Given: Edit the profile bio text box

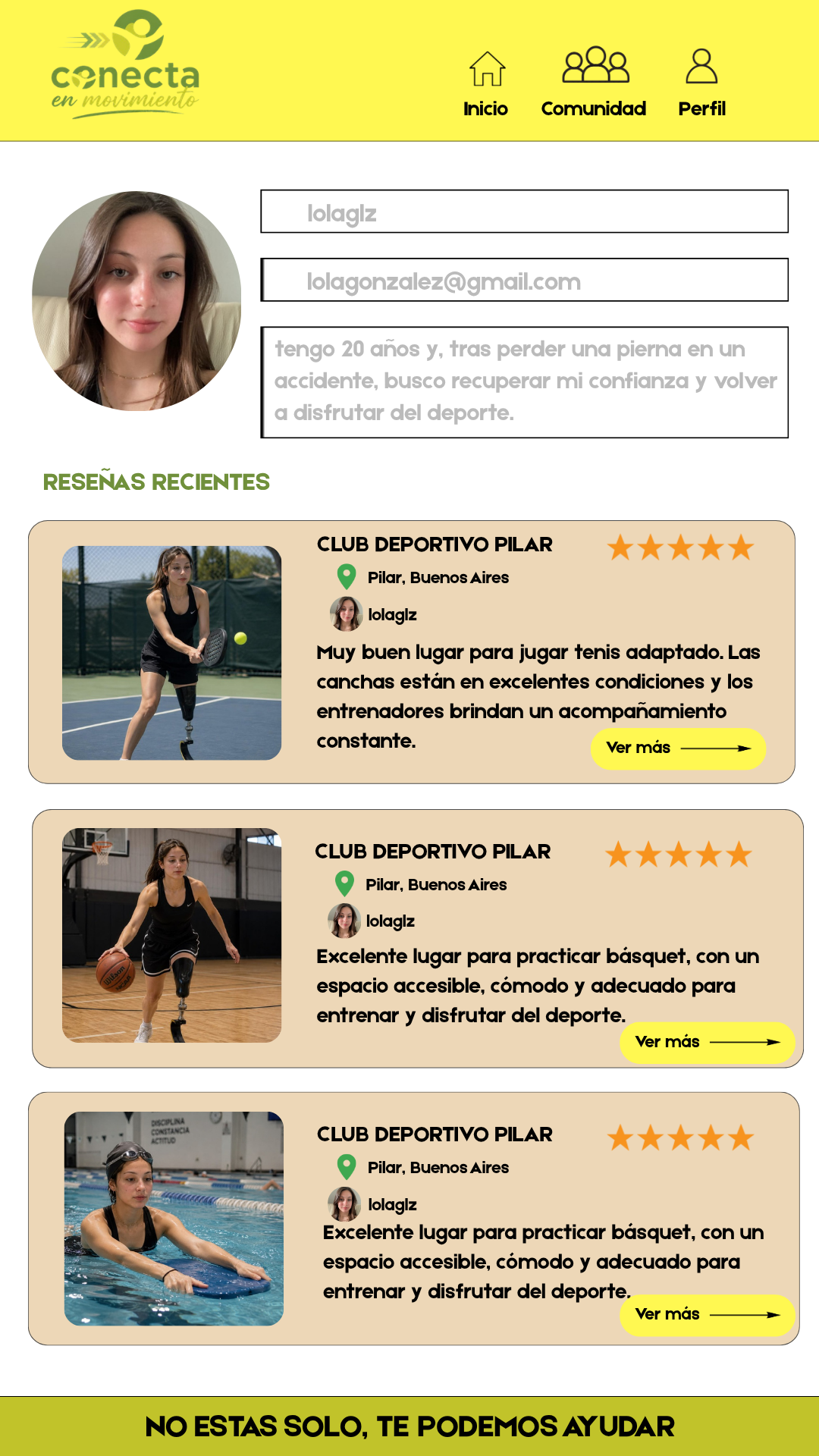Looking at the screenshot, I should tap(525, 382).
